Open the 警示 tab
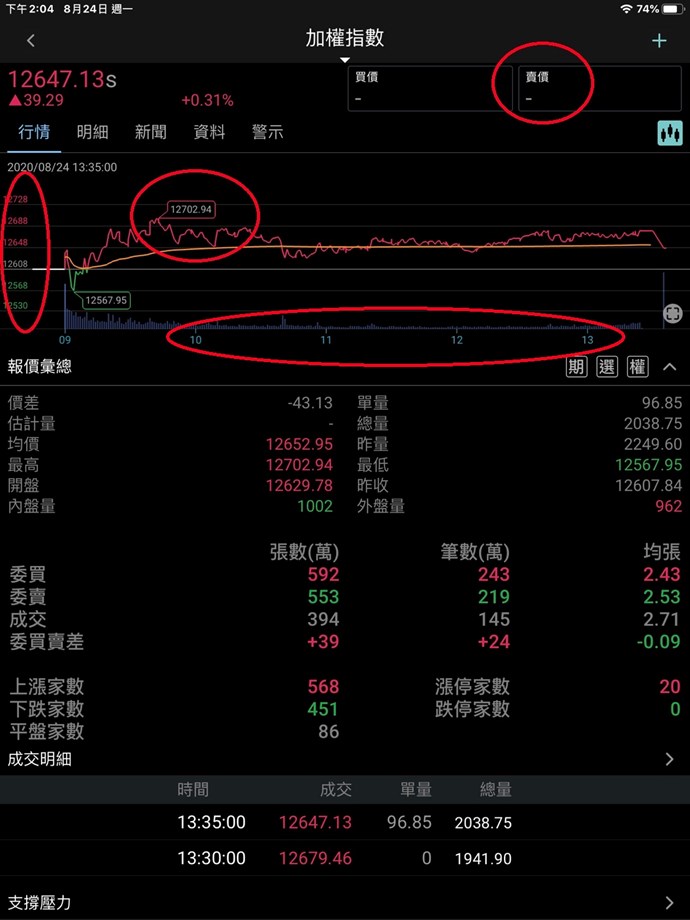690x920 pixels. [267, 132]
